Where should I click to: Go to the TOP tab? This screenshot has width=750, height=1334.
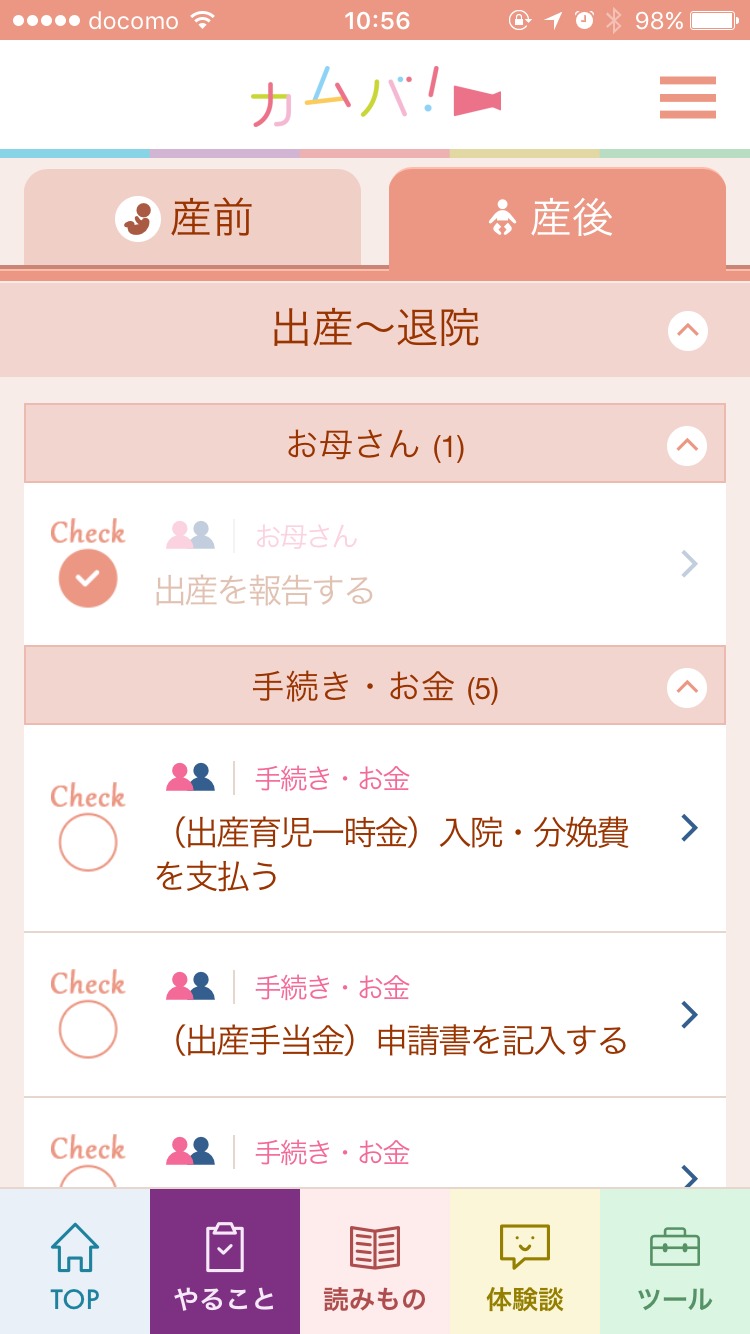(x=75, y=1261)
